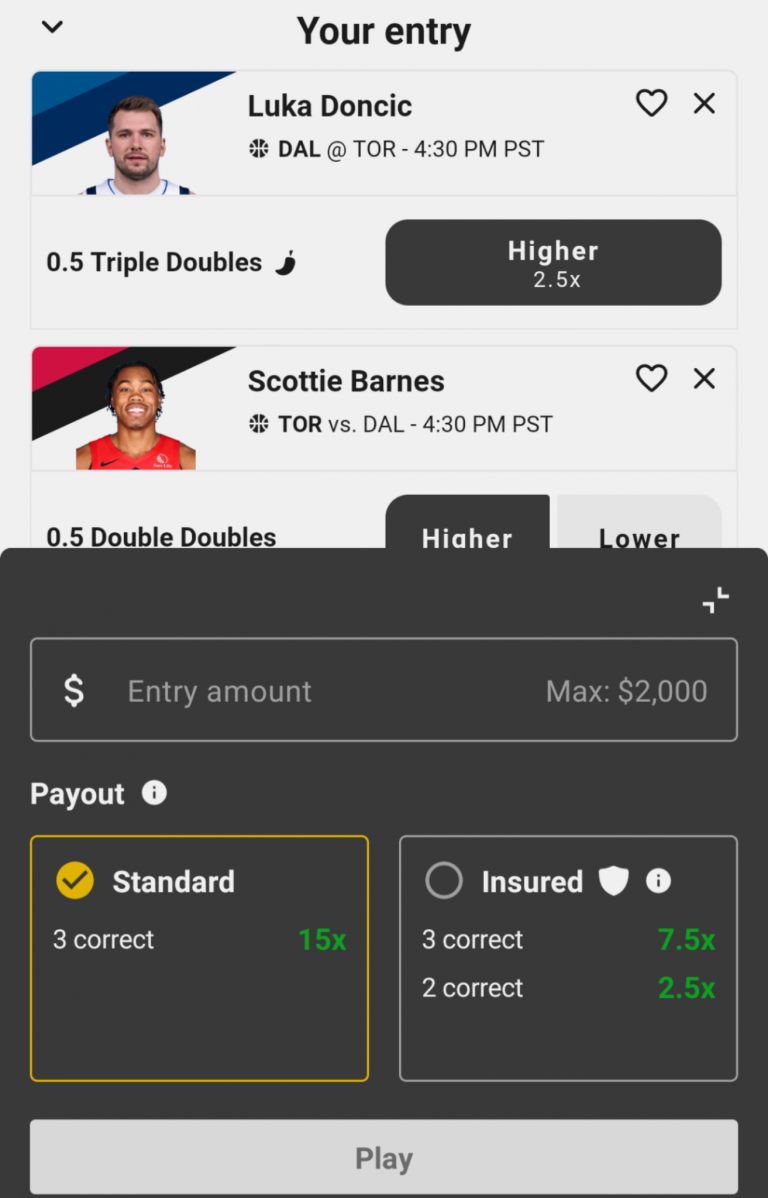
Task: Remove Luka Doncic from the entry
Action: pyautogui.click(x=704, y=103)
